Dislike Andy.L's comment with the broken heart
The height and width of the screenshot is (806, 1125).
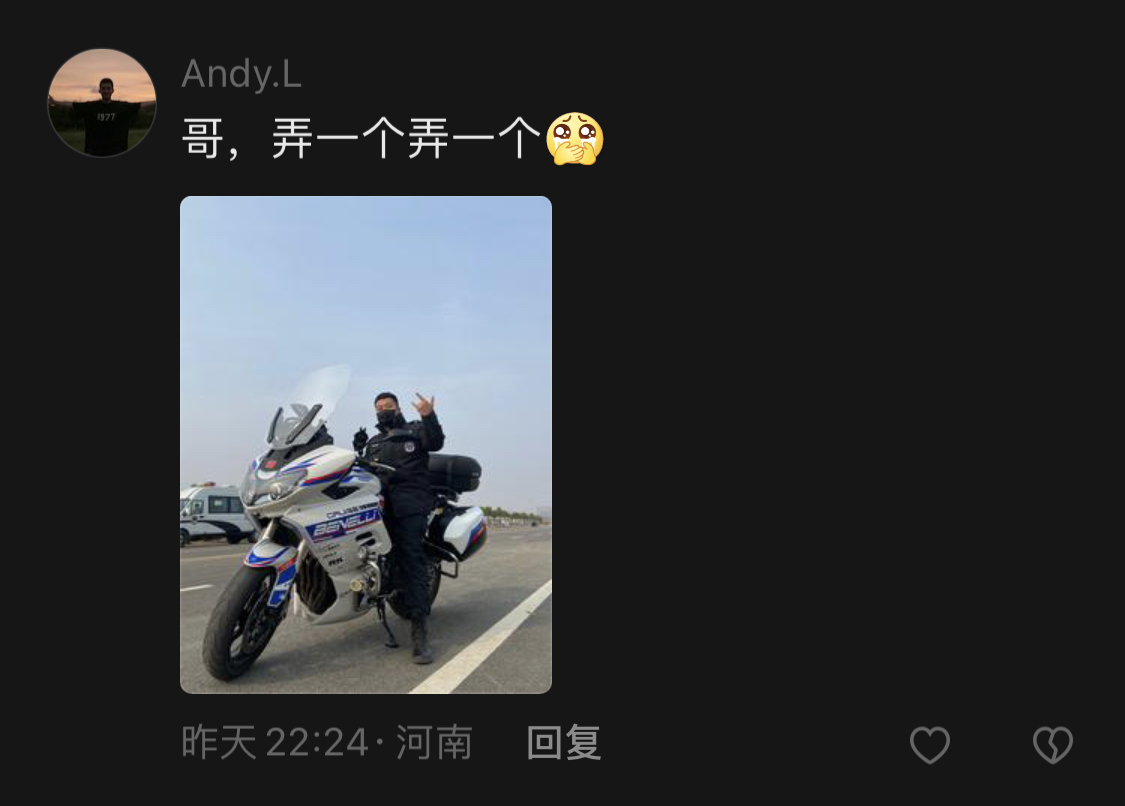point(1052,744)
